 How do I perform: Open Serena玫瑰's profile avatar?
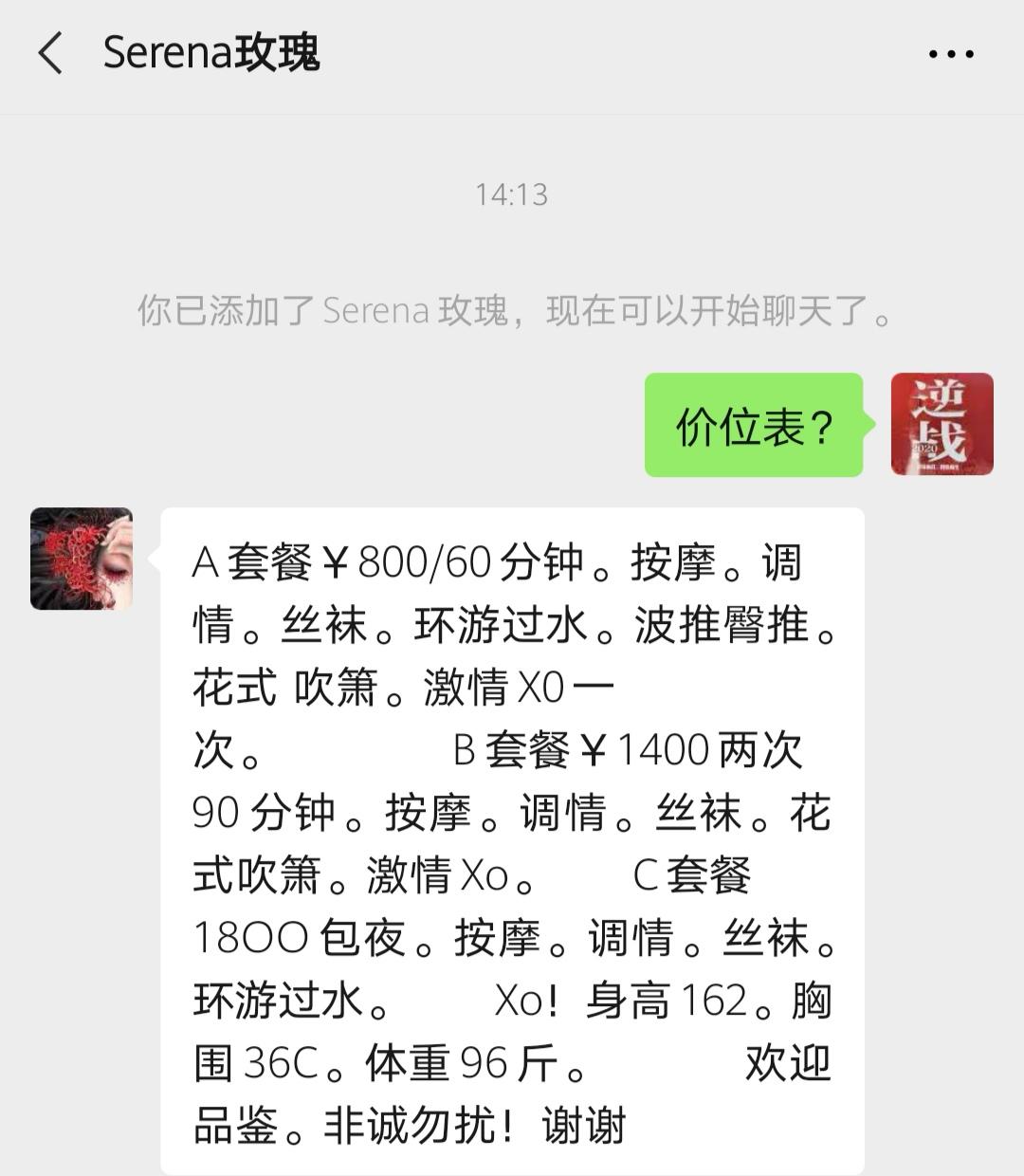tap(82, 559)
